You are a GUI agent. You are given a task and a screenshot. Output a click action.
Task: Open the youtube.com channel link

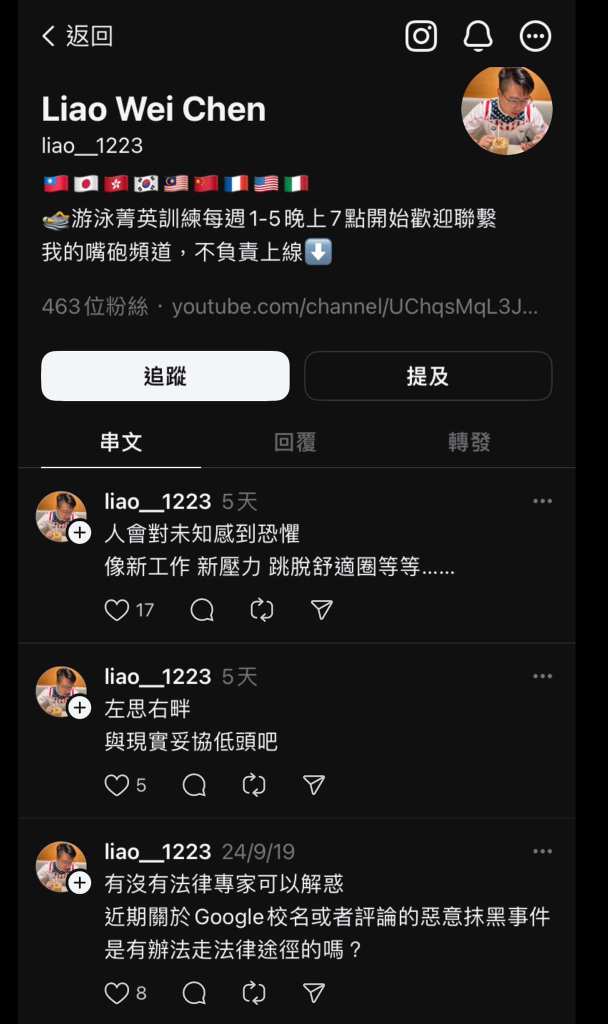click(x=355, y=307)
